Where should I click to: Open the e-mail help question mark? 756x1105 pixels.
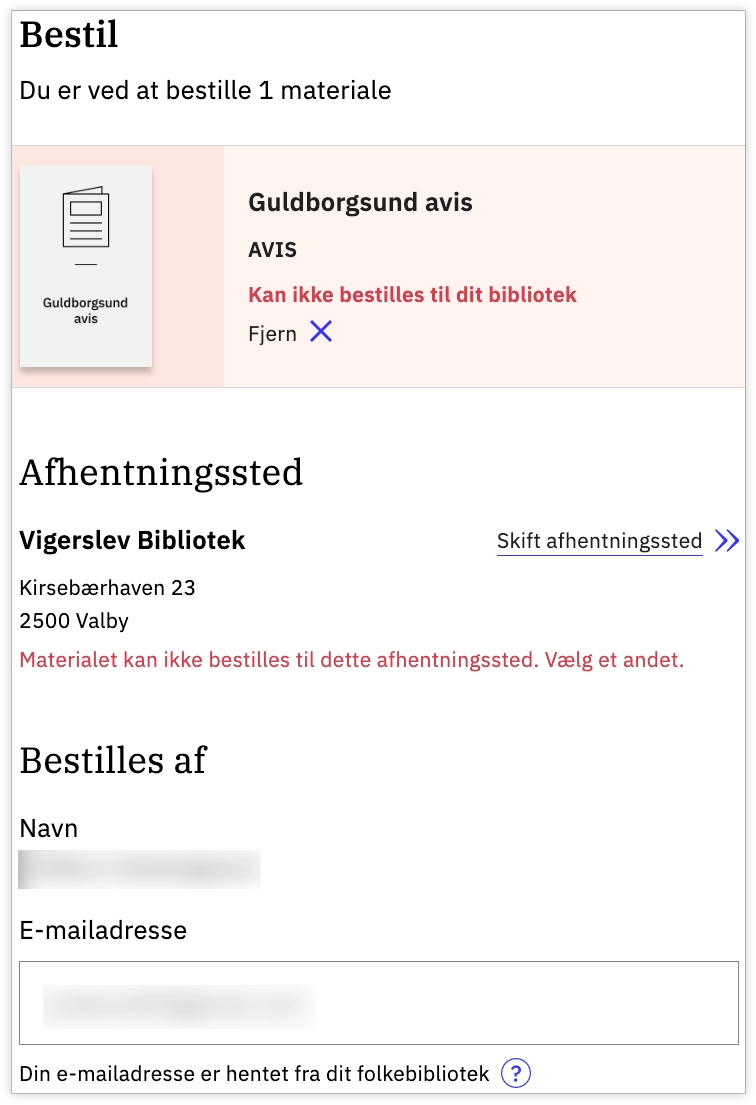click(516, 1074)
